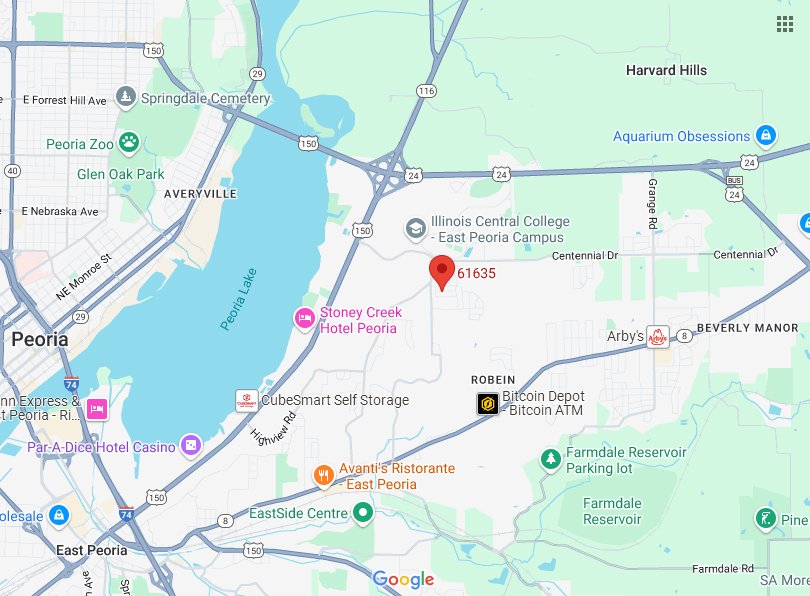Open the Google apps grid
Image resolution: width=810 pixels, height=596 pixels.
785,24
